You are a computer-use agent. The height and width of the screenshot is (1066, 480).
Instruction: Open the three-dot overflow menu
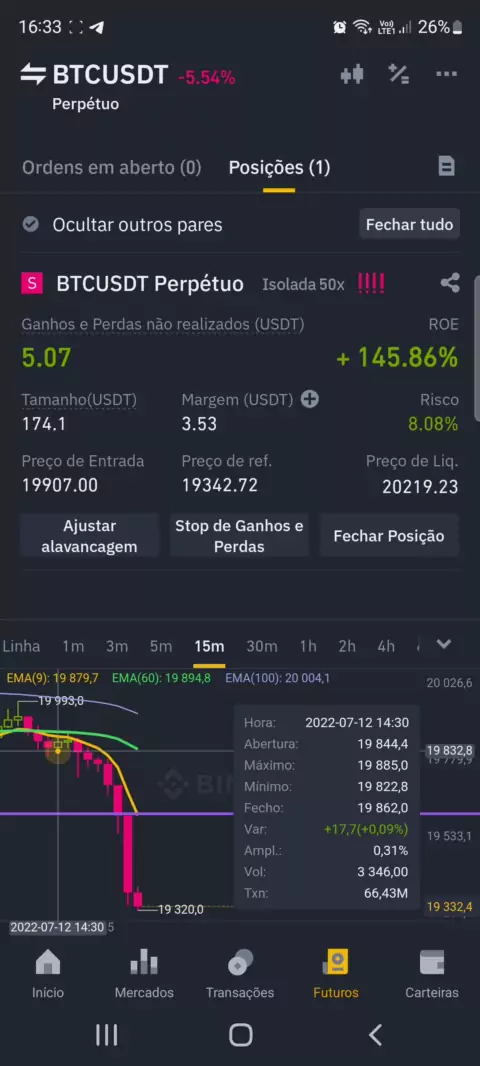tap(446, 74)
